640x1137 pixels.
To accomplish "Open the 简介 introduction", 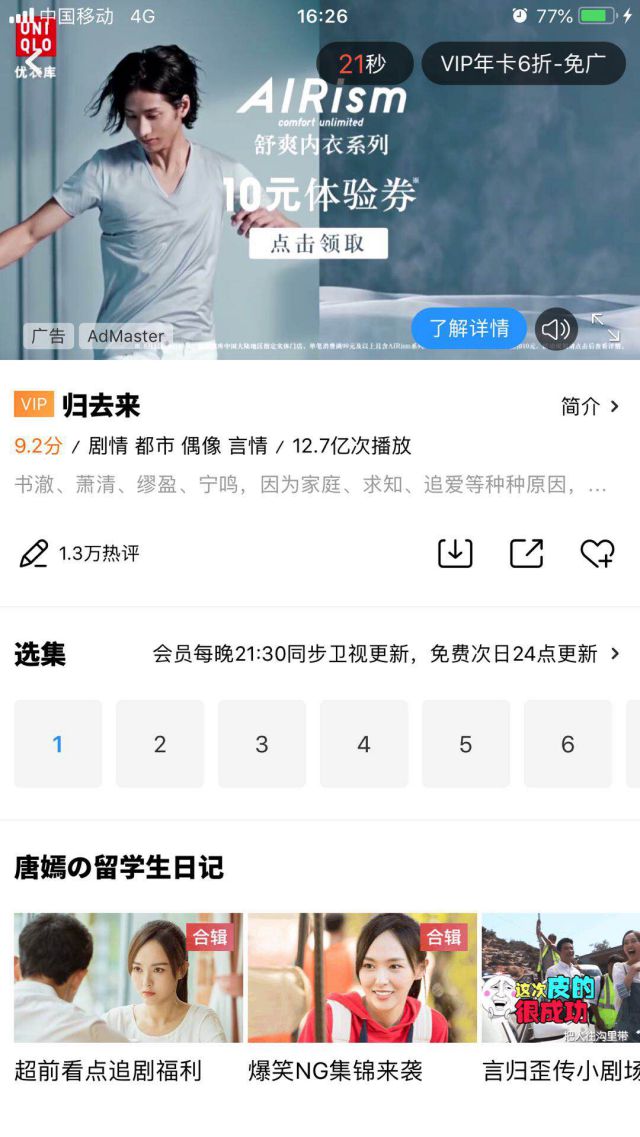I will (x=590, y=406).
